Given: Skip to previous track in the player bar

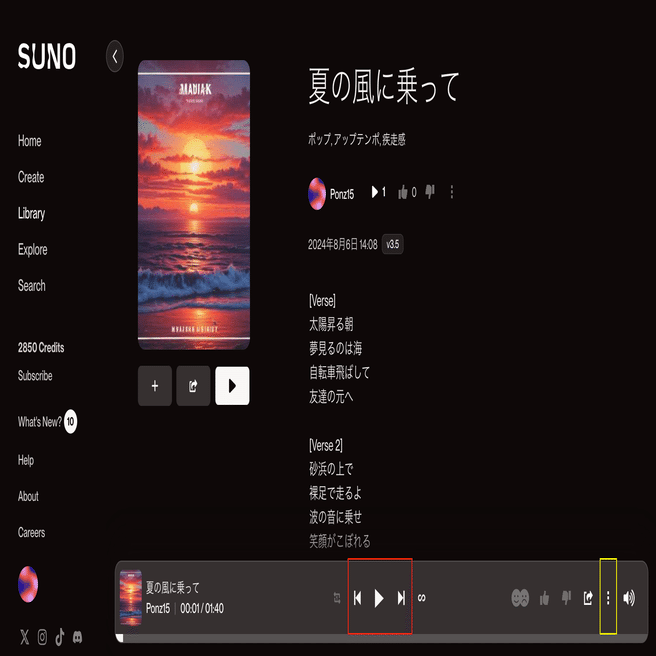Looking at the screenshot, I should 357,598.
